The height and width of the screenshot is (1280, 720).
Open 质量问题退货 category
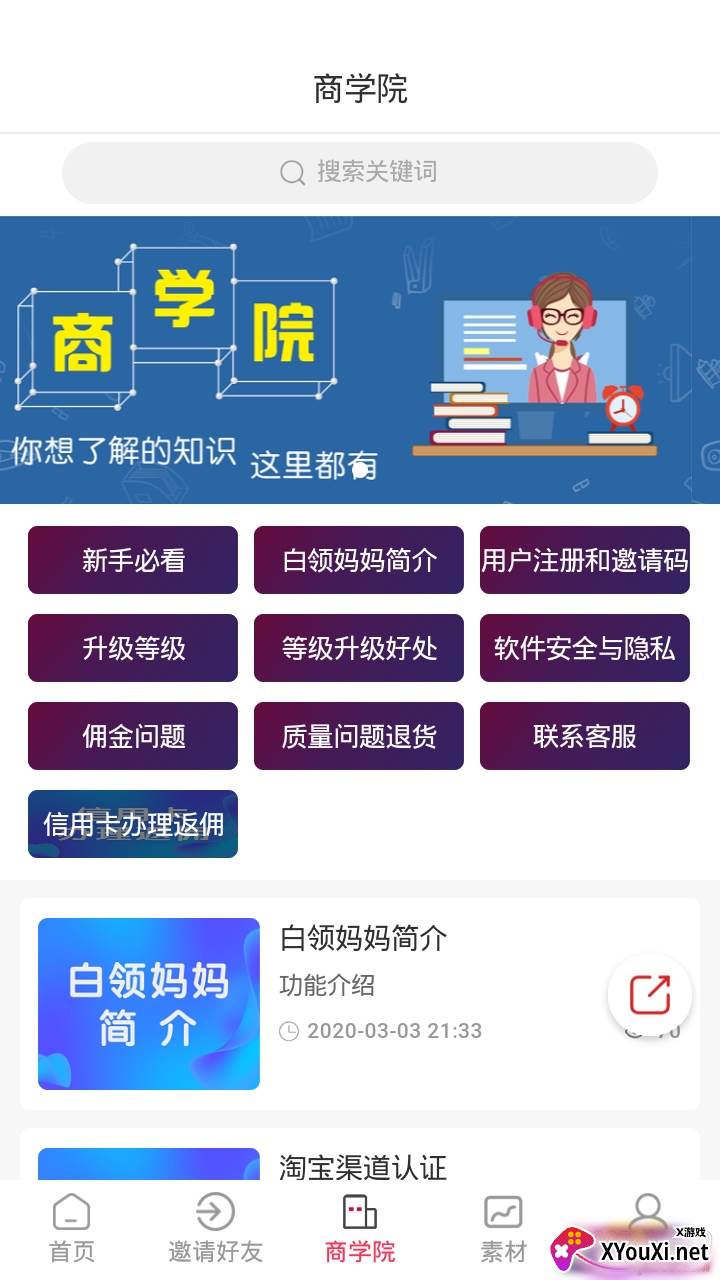tap(359, 736)
